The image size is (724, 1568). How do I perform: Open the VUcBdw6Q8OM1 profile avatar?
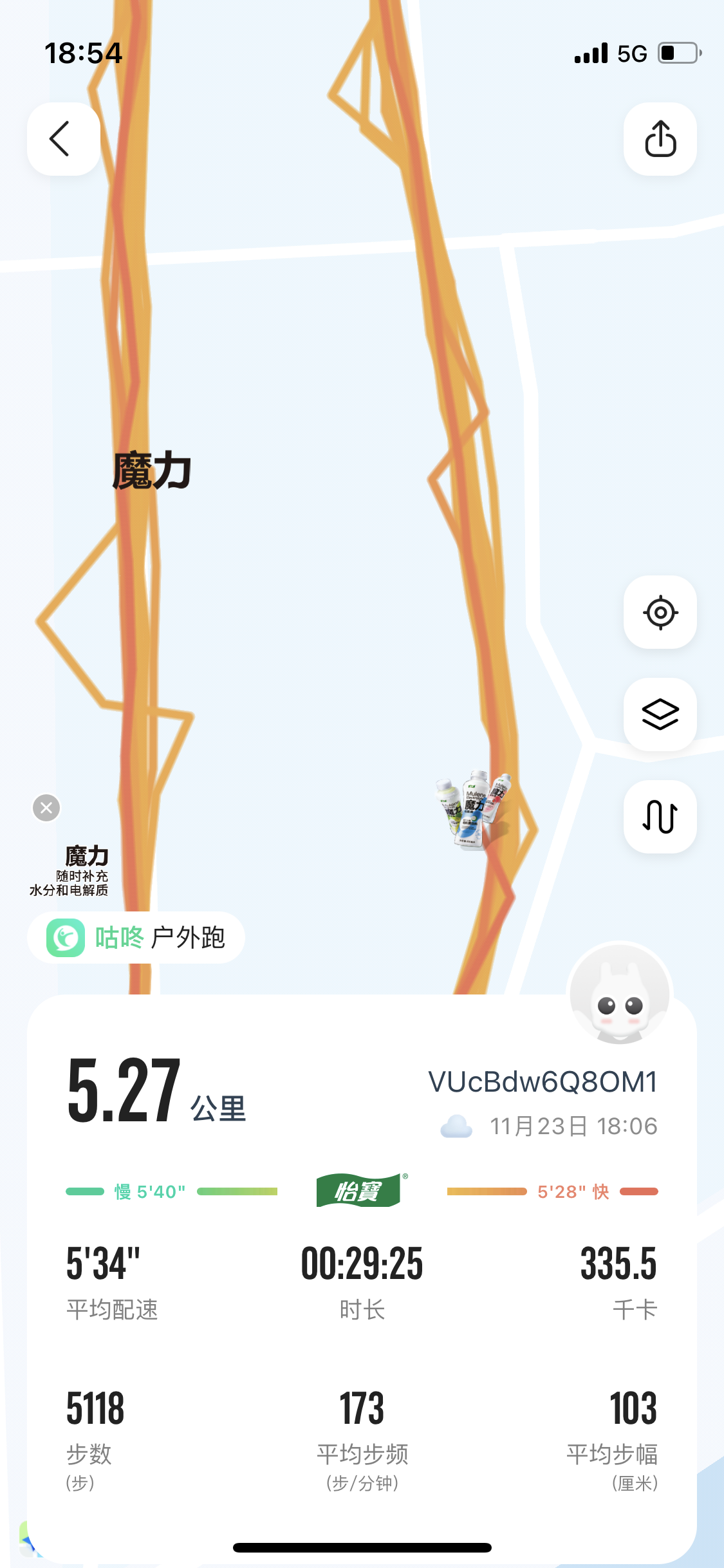pos(619,994)
